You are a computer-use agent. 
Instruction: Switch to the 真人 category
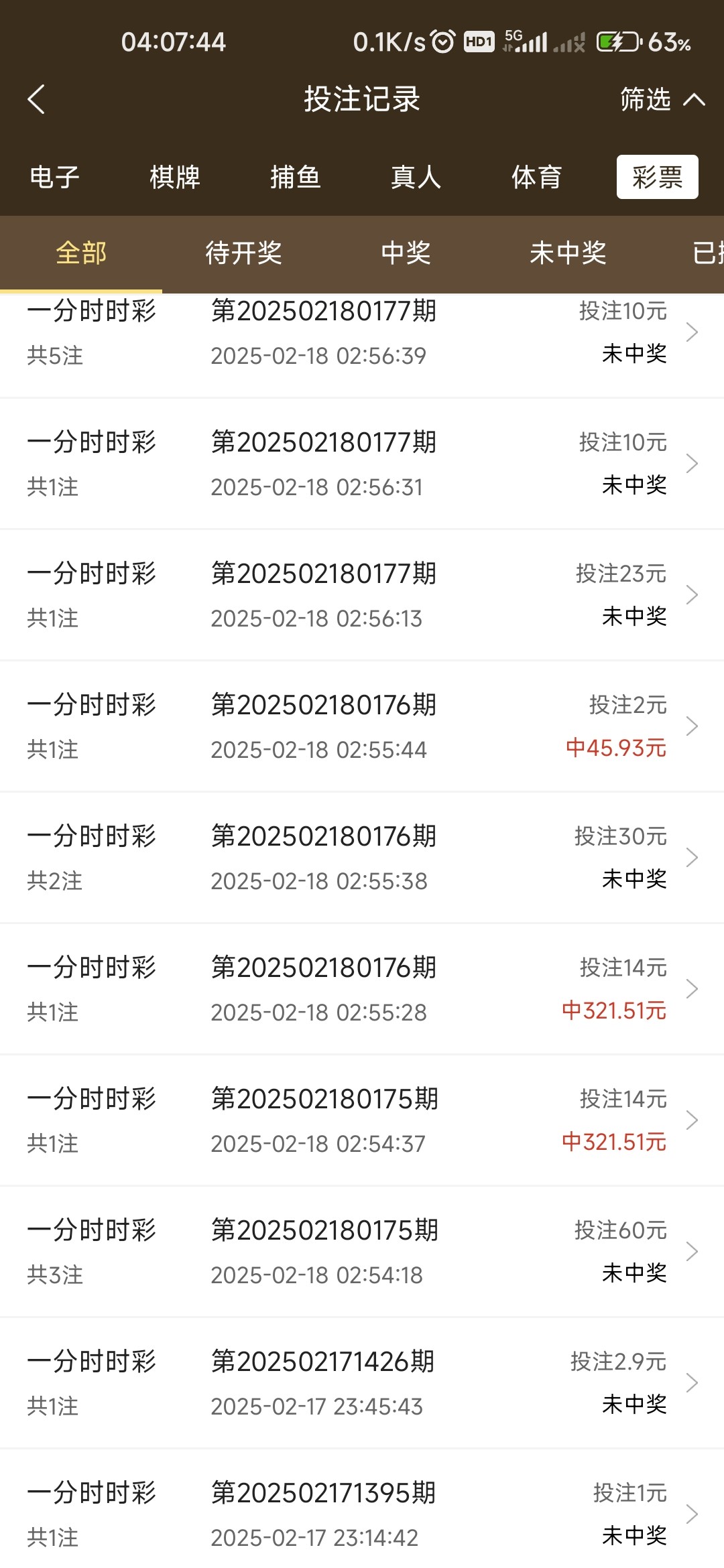(x=416, y=178)
